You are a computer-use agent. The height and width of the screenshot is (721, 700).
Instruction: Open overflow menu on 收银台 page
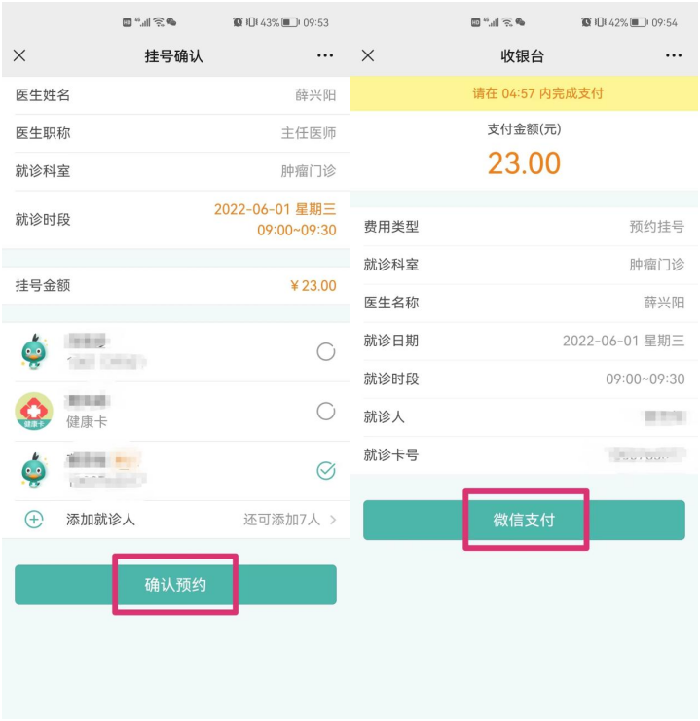coord(674,56)
